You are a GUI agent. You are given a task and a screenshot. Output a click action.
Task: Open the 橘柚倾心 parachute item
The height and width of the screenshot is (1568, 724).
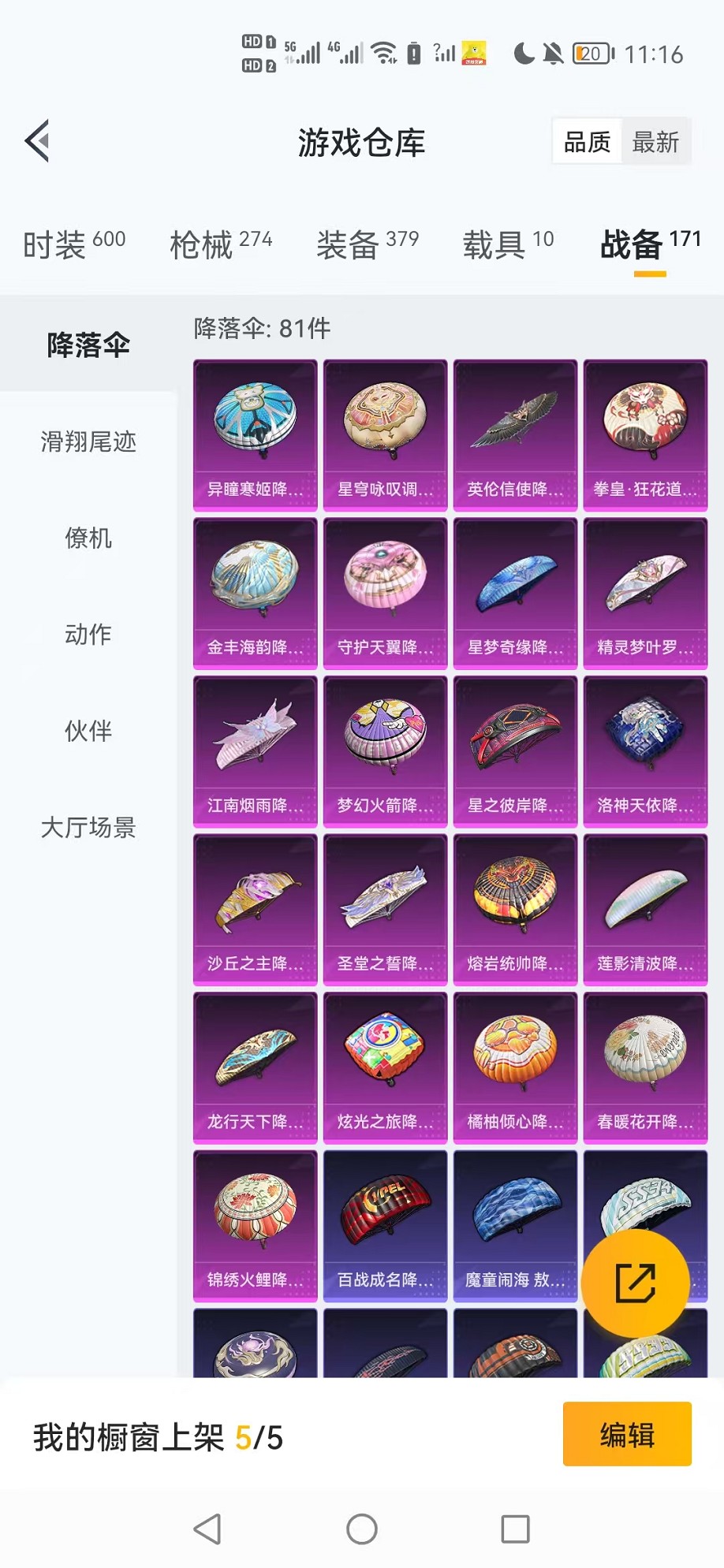515,1067
